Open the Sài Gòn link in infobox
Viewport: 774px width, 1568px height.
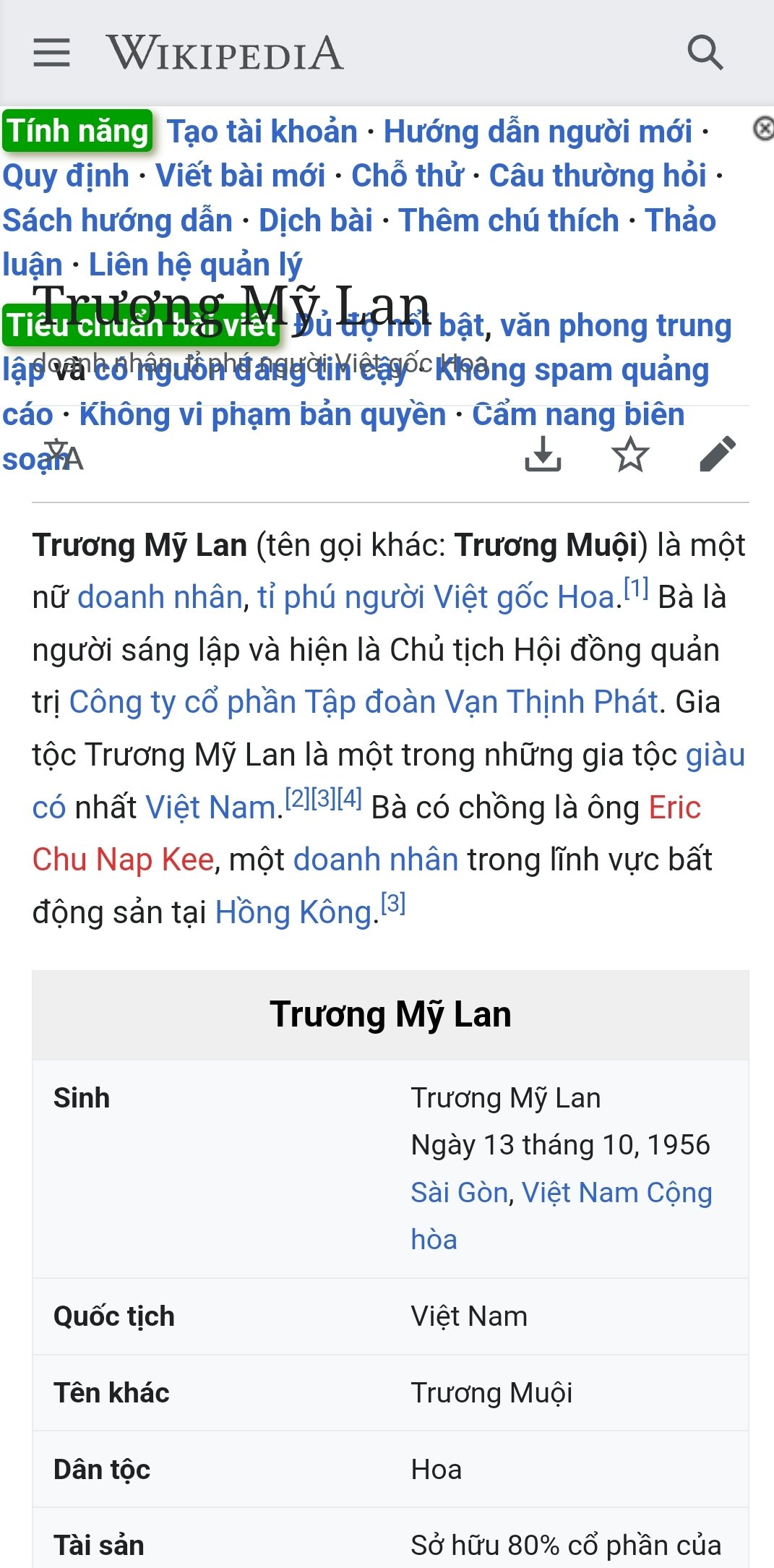point(459,1193)
